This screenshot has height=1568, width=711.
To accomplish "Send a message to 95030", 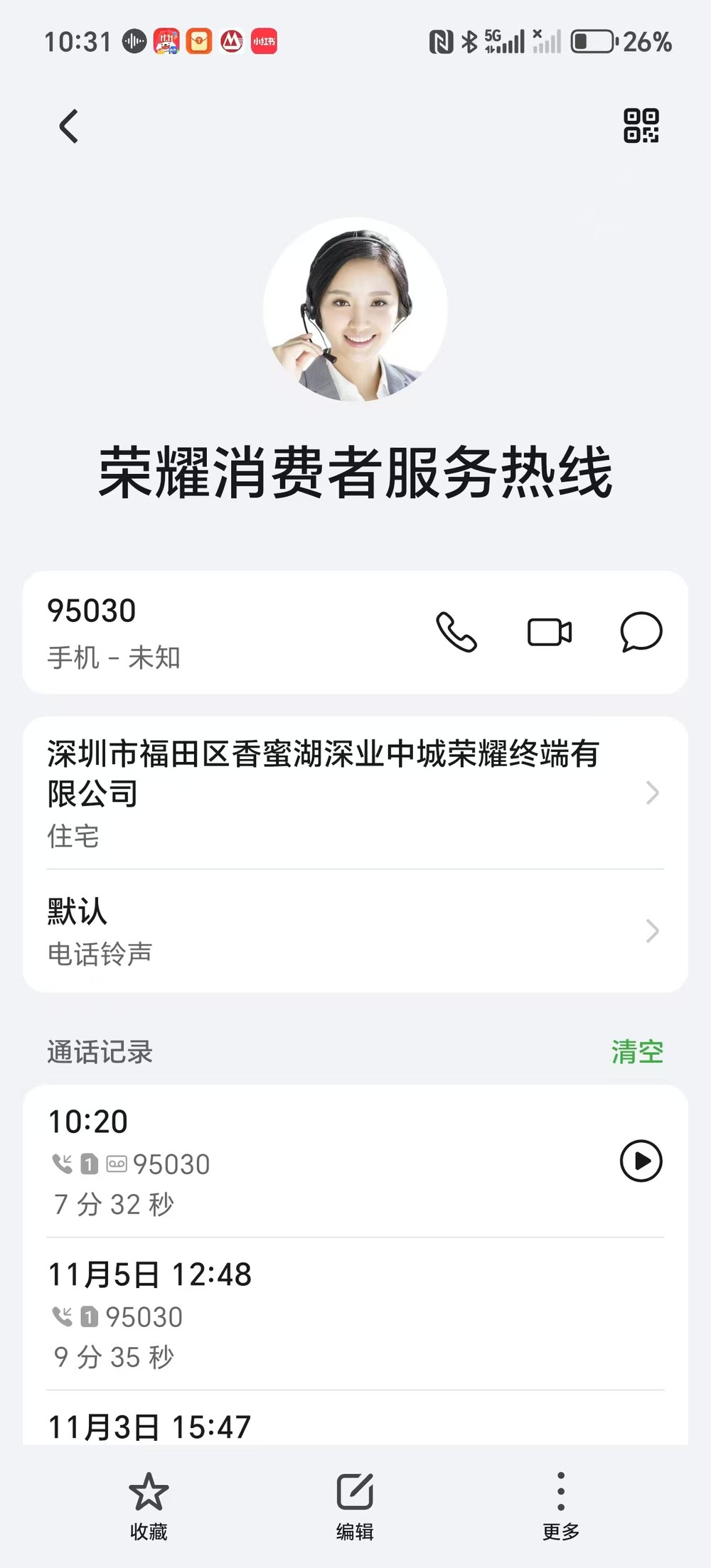I will coord(641,632).
